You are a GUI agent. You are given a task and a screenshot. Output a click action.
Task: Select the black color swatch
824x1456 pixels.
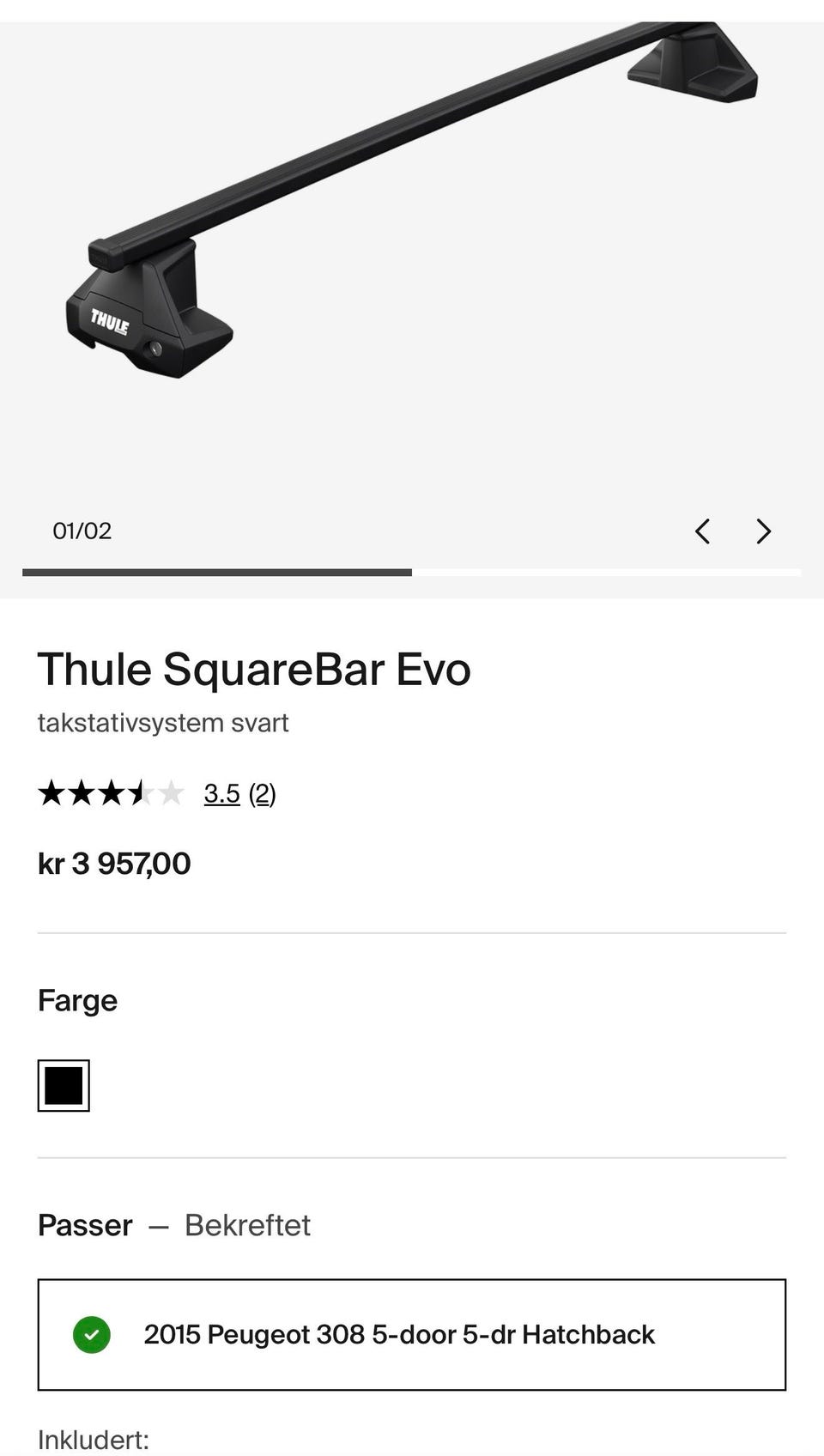[64, 1085]
